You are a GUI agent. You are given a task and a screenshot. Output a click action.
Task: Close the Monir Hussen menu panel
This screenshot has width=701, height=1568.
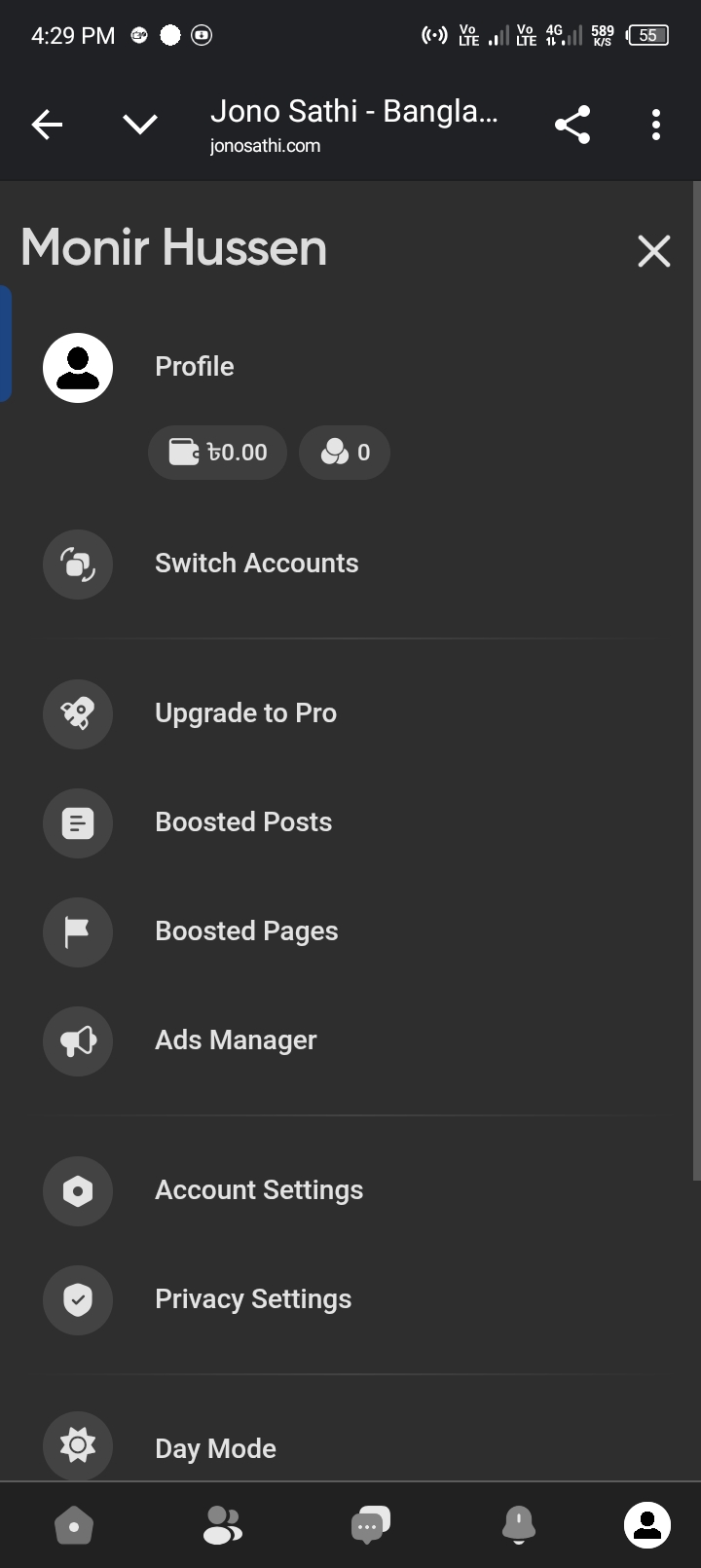[654, 250]
